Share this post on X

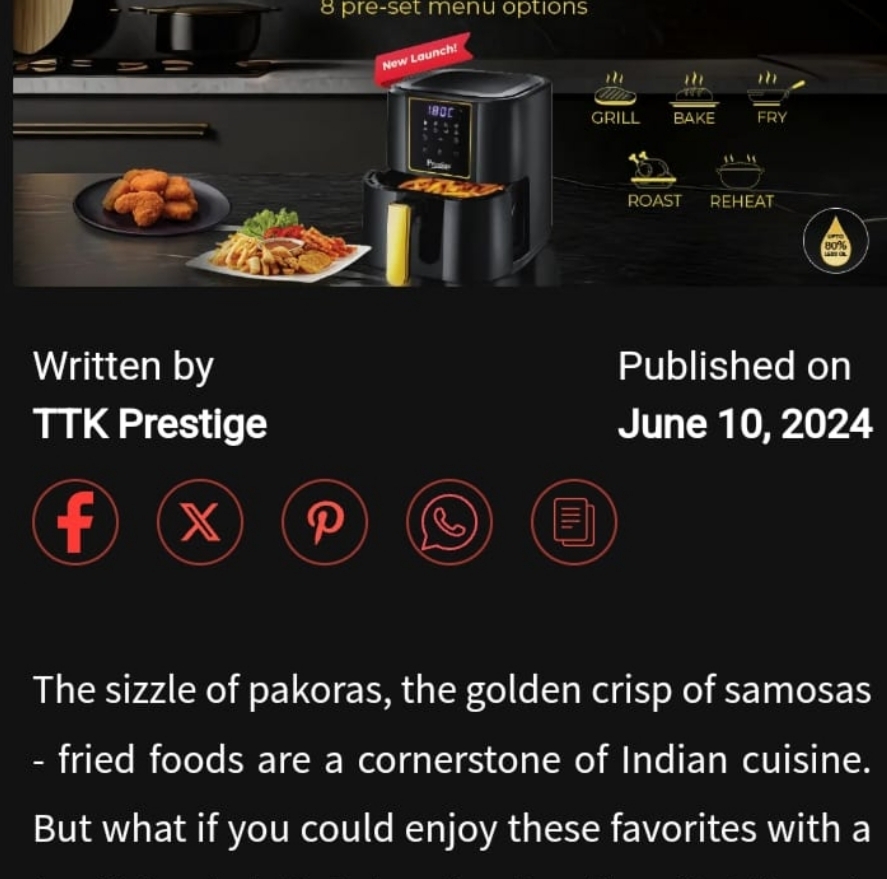[200, 523]
